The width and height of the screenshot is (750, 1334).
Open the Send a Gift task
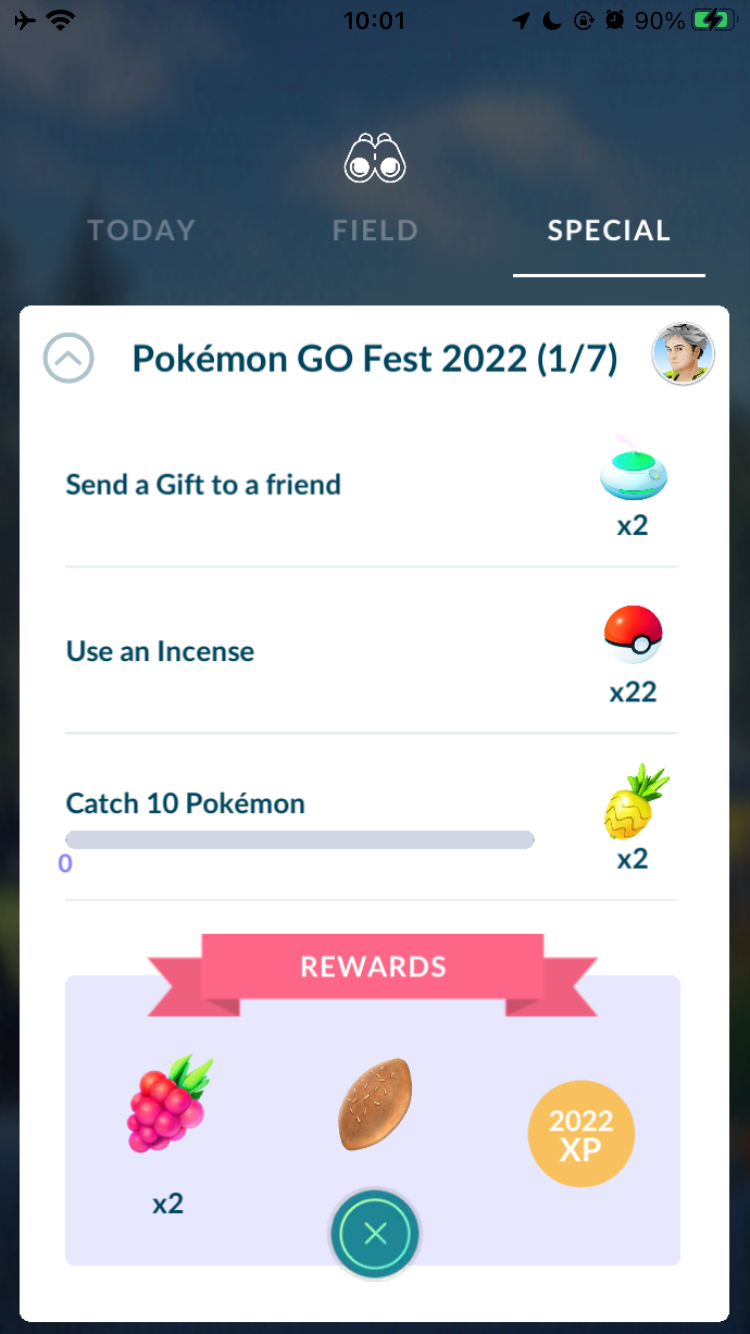(x=203, y=485)
